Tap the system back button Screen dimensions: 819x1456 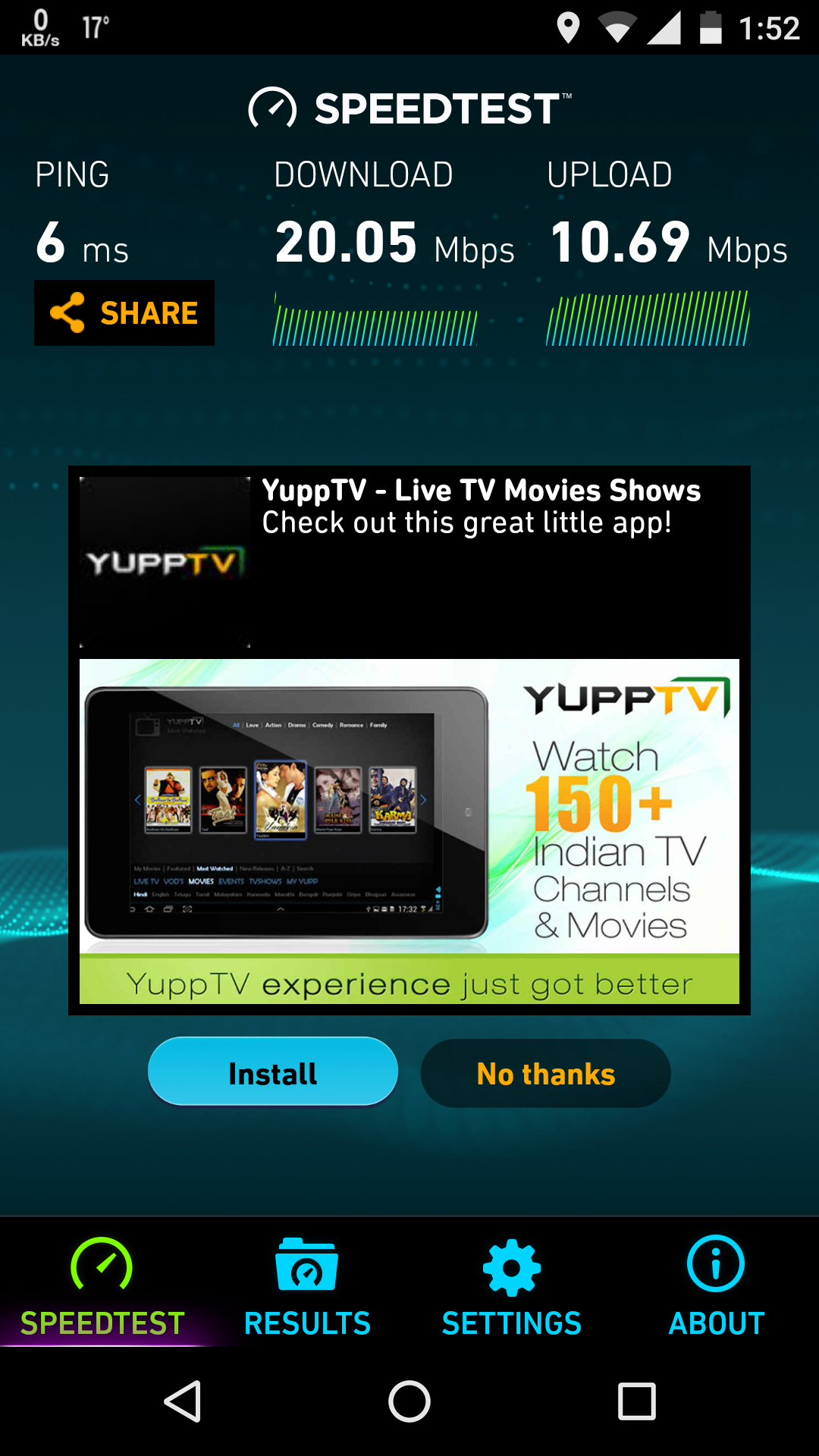183,1401
